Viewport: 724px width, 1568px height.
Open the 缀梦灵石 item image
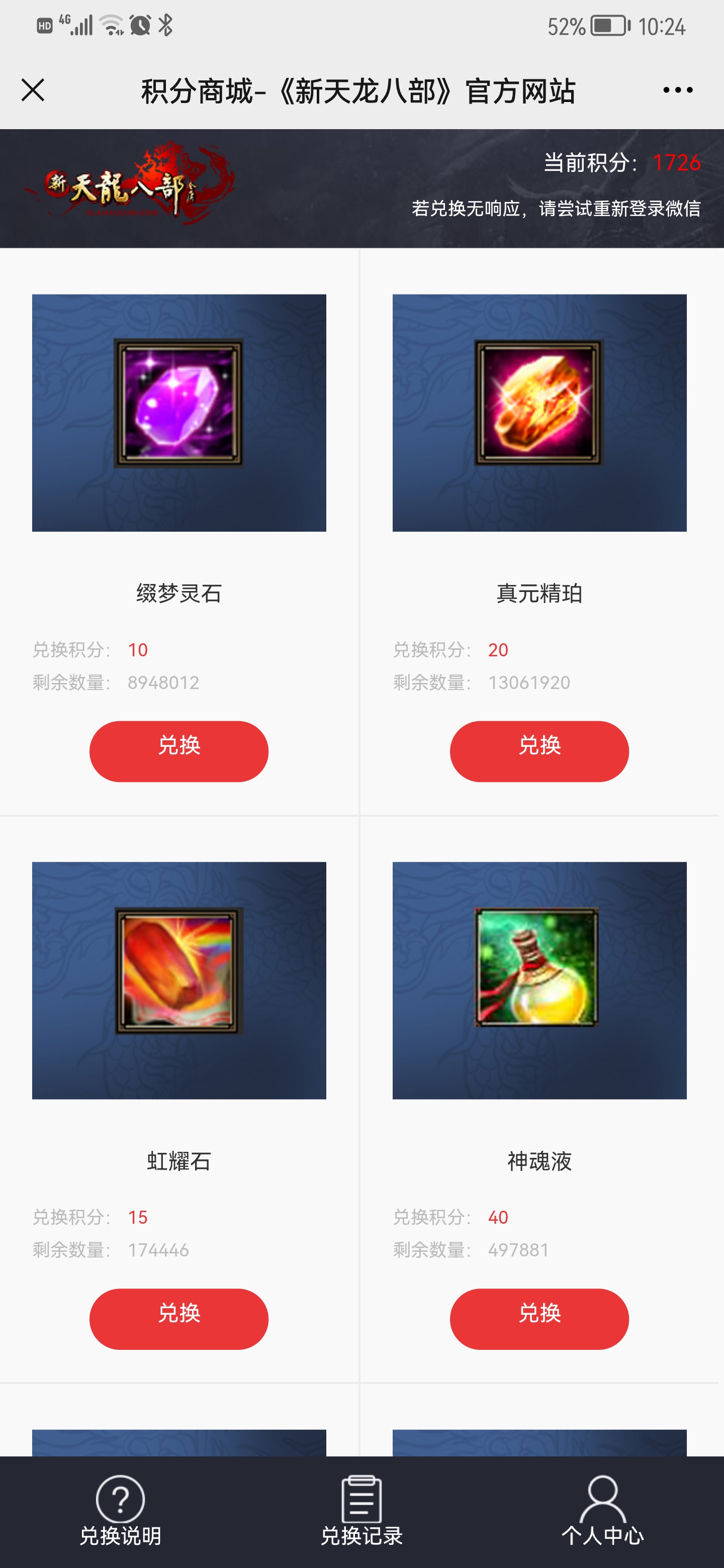178,413
